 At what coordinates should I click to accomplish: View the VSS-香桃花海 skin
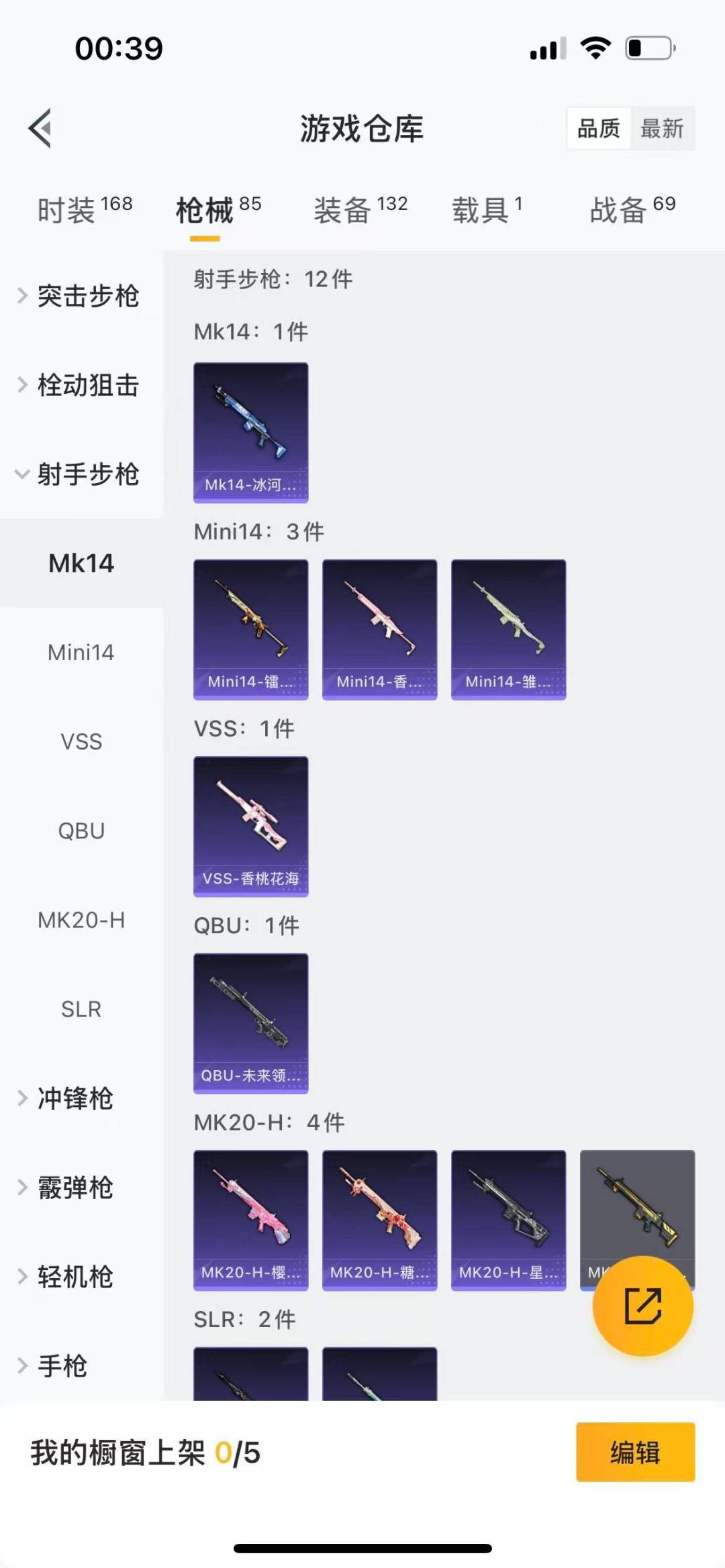(x=251, y=826)
